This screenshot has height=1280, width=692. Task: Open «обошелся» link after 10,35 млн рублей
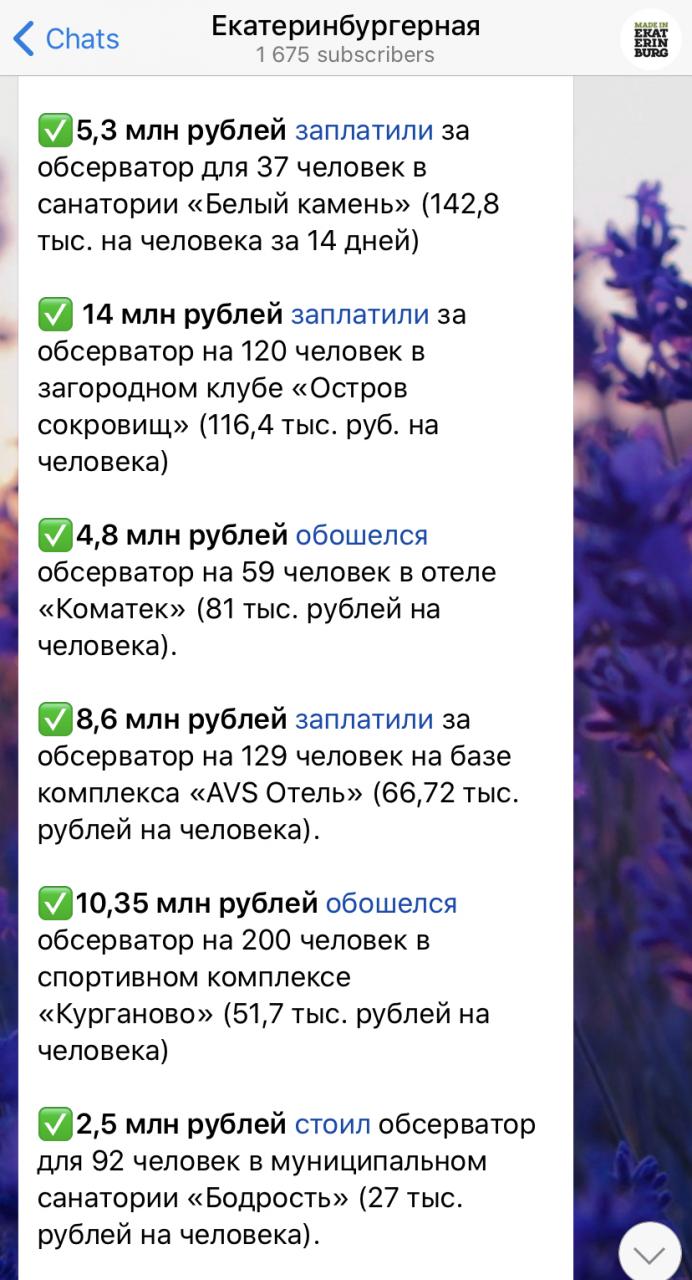pos(391,903)
